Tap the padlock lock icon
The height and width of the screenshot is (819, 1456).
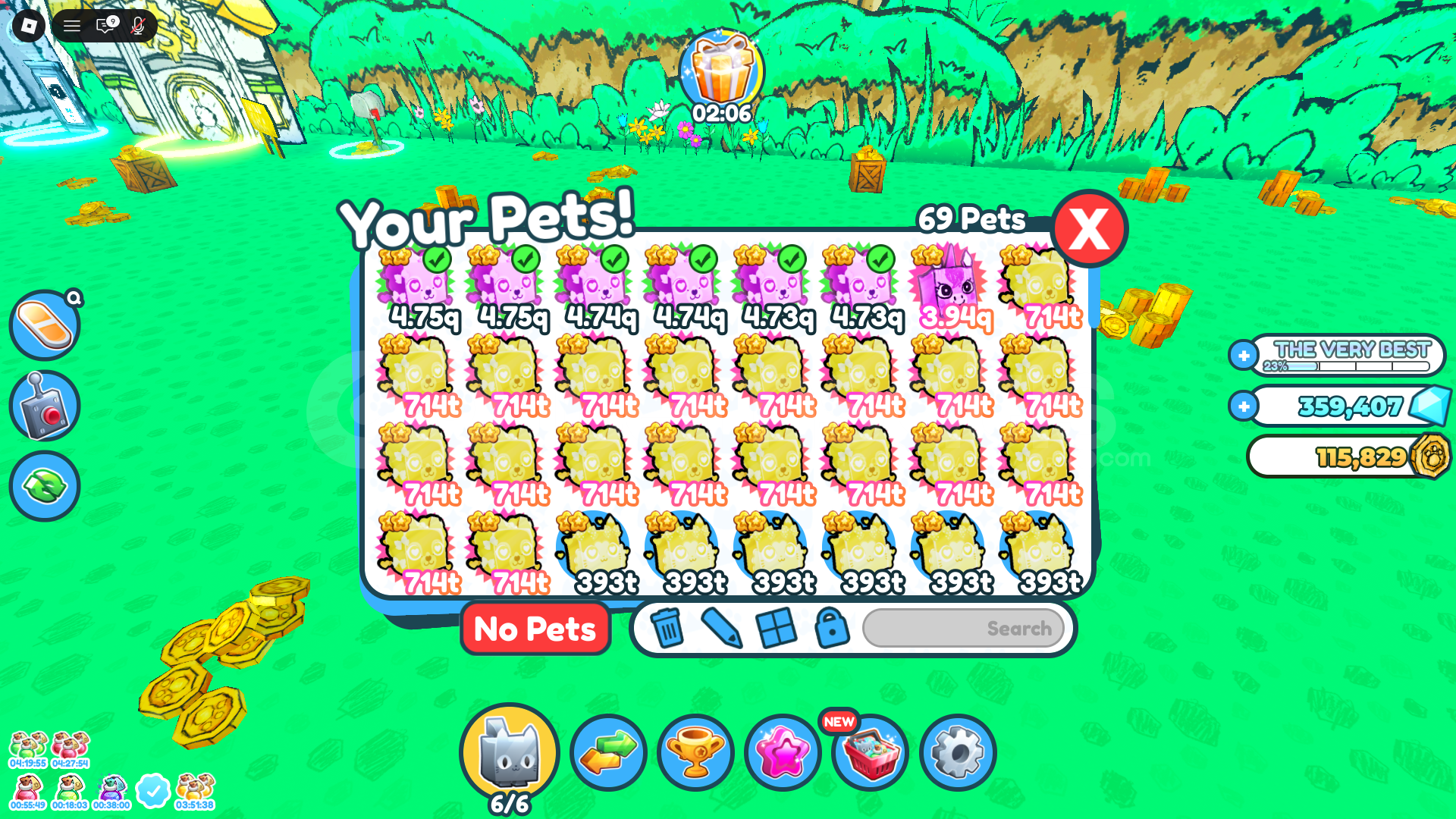pyautogui.click(x=831, y=628)
